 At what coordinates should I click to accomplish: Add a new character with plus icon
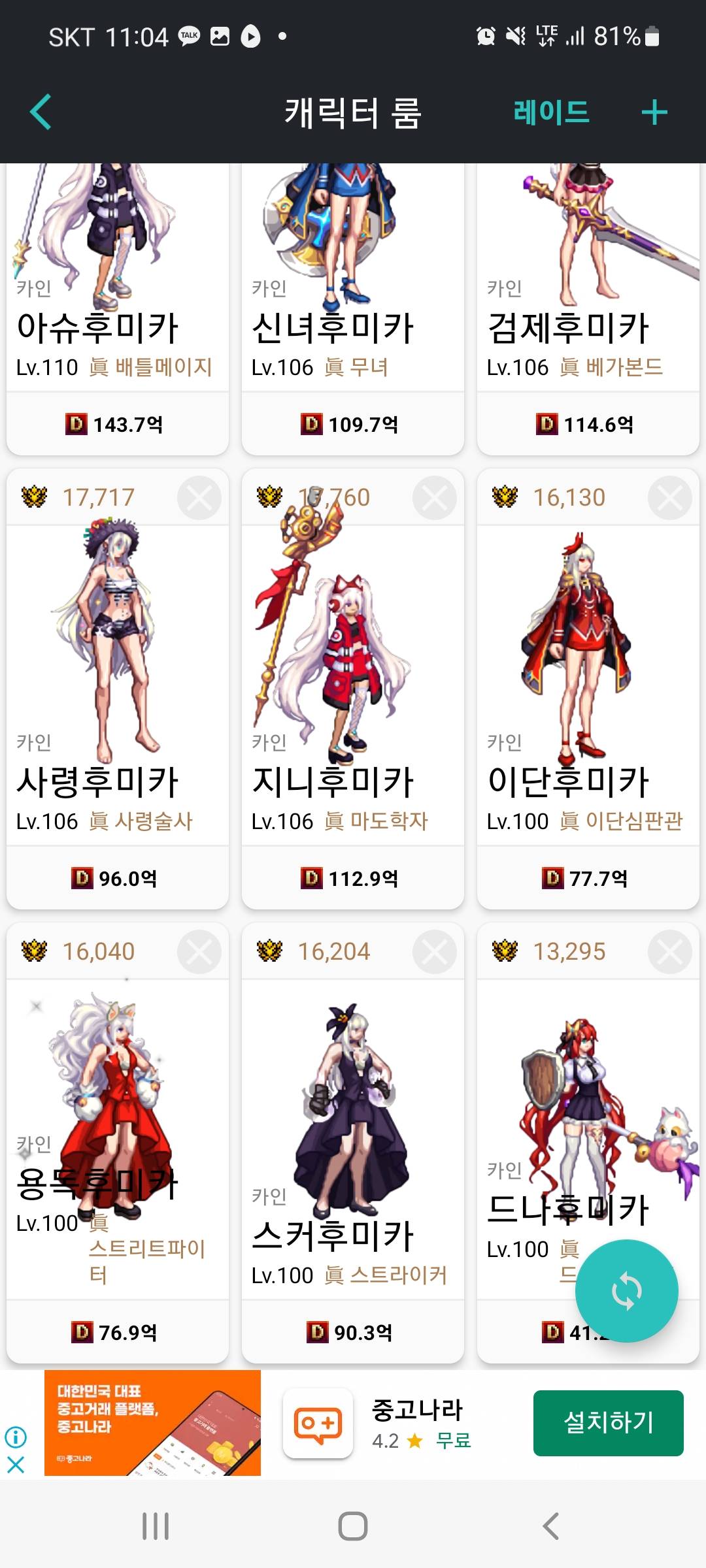(x=654, y=112)
